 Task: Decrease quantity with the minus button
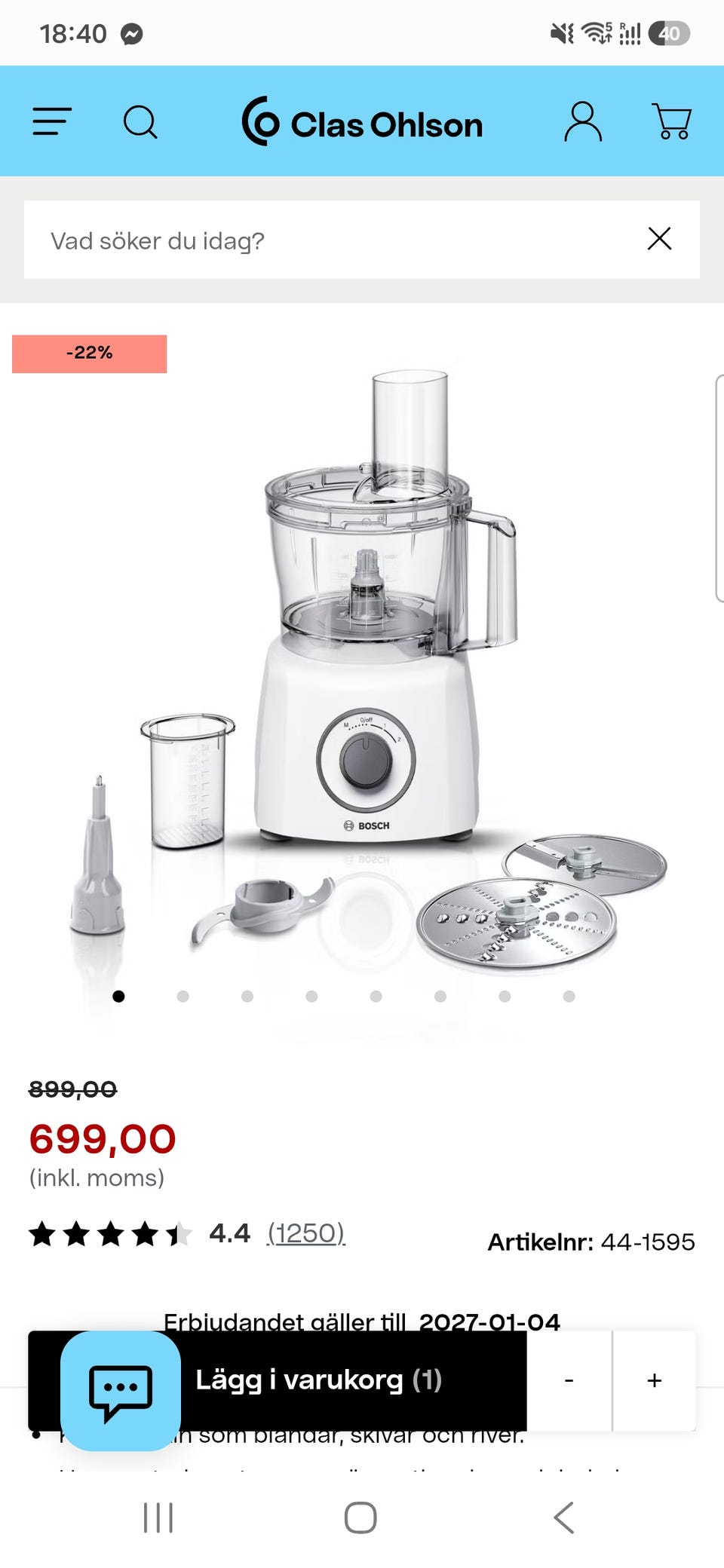tap(569, 1380)
